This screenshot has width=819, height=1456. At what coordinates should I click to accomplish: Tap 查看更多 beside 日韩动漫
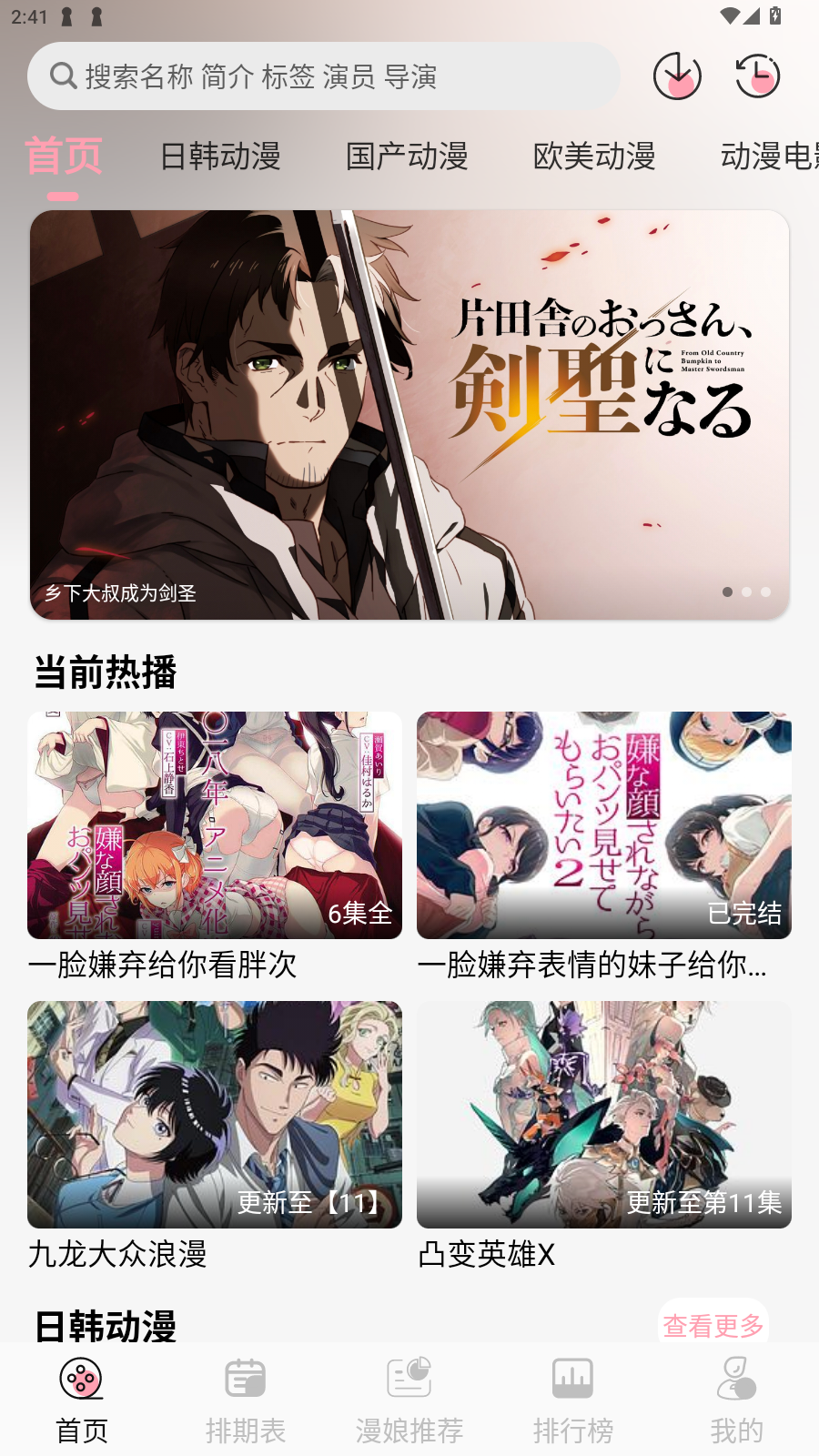[x=713, y=1325]
